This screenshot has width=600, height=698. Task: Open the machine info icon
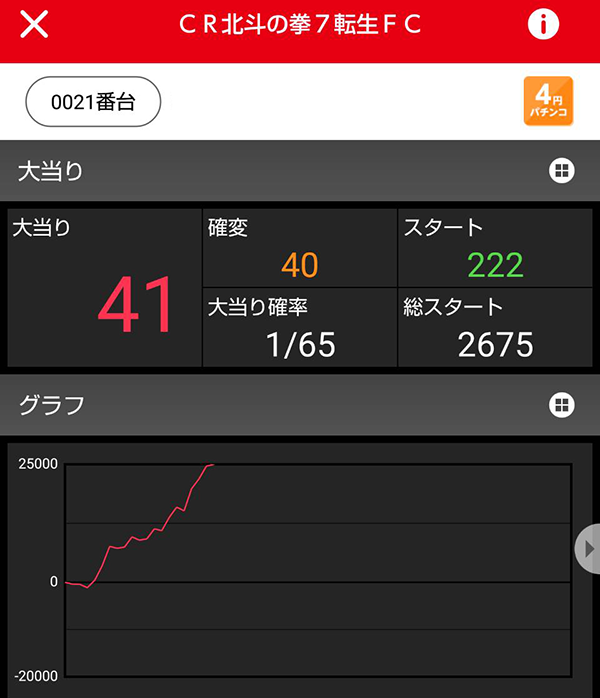tap(543, 25)
